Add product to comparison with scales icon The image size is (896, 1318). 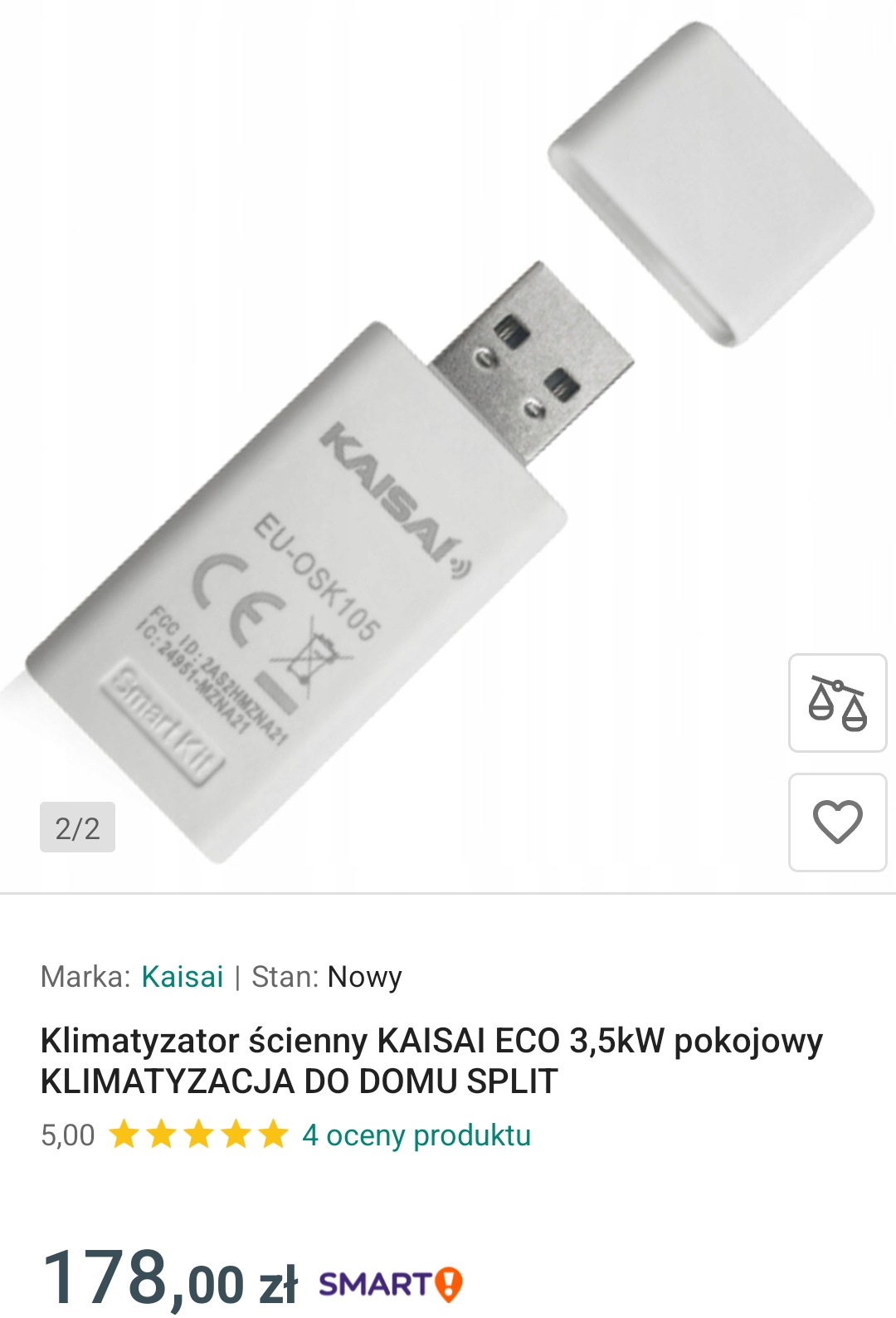(837, 703)
